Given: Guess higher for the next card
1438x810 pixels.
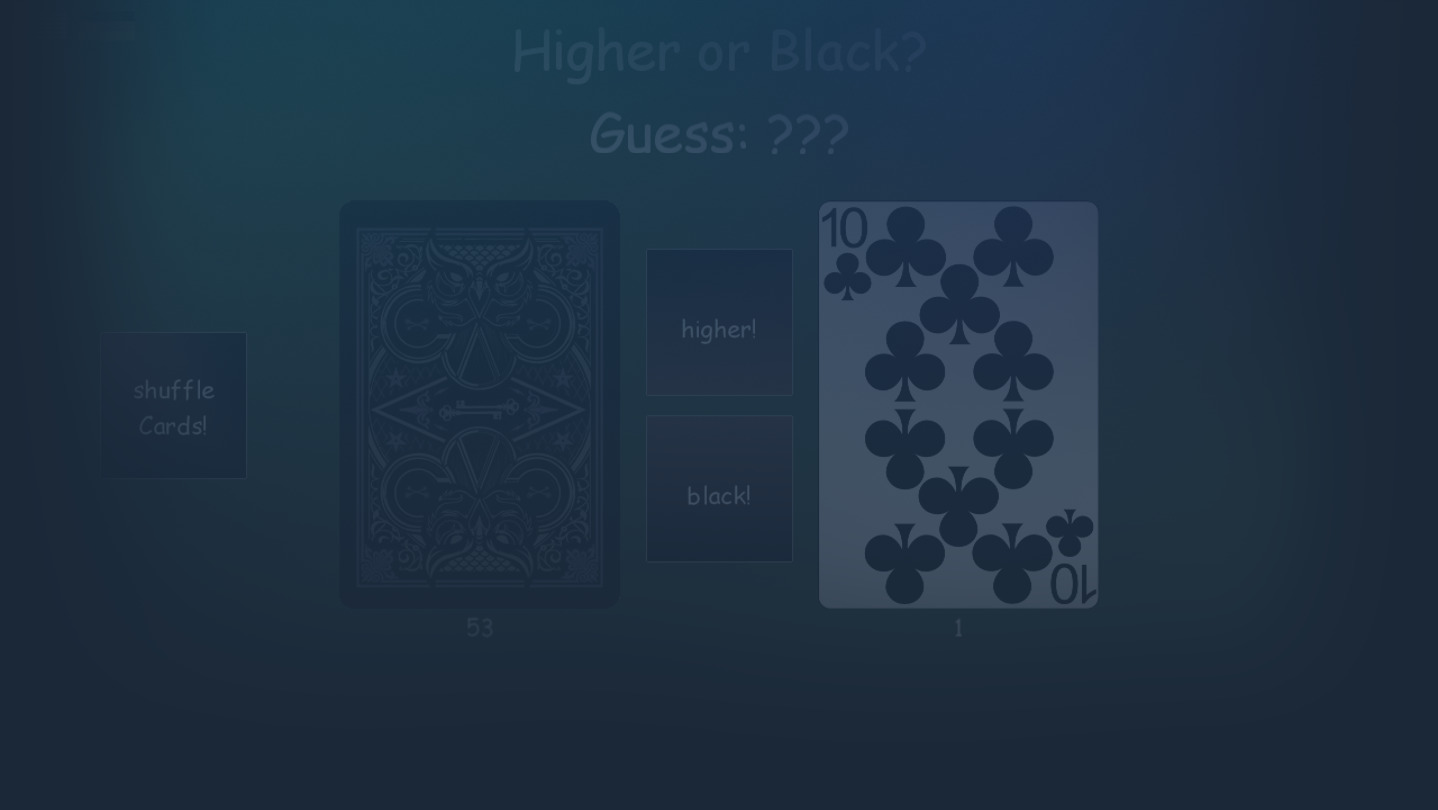Looking at the screenshot, I should pyautogui.click(x=719, y=323).
